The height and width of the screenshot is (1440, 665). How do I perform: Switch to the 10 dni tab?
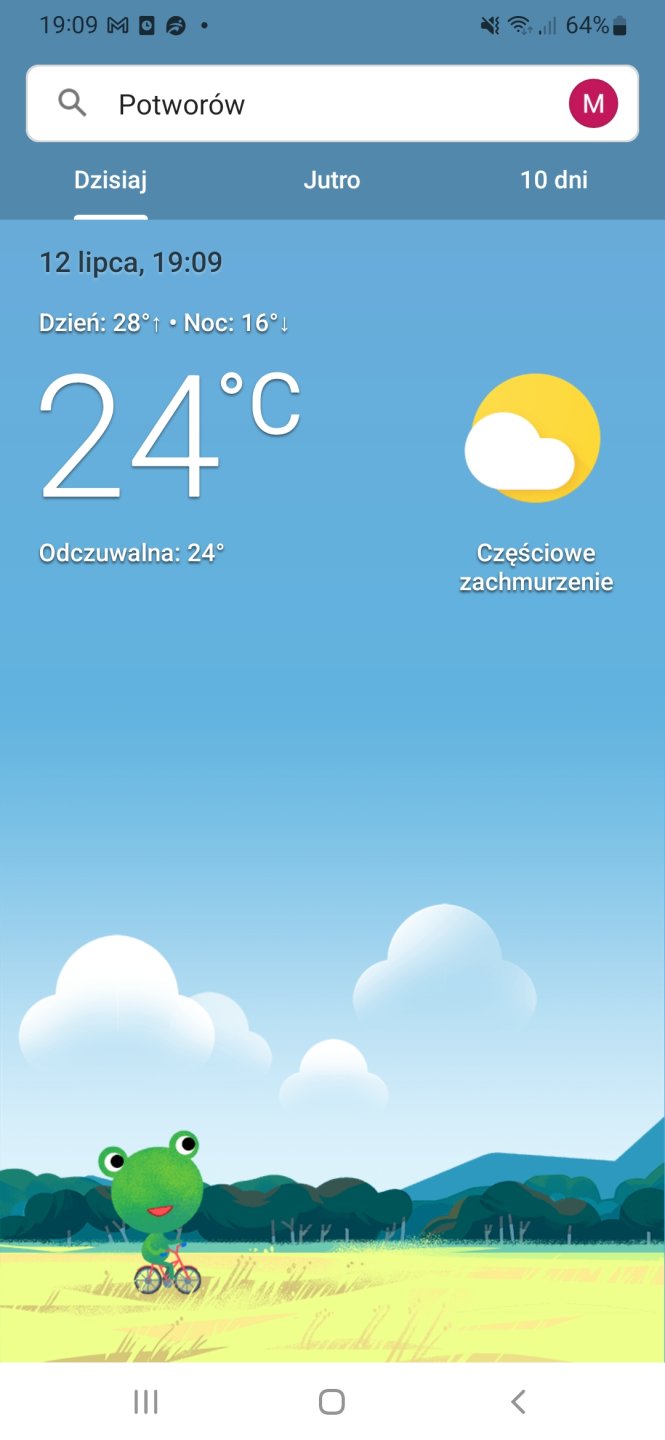click(554, 181)
